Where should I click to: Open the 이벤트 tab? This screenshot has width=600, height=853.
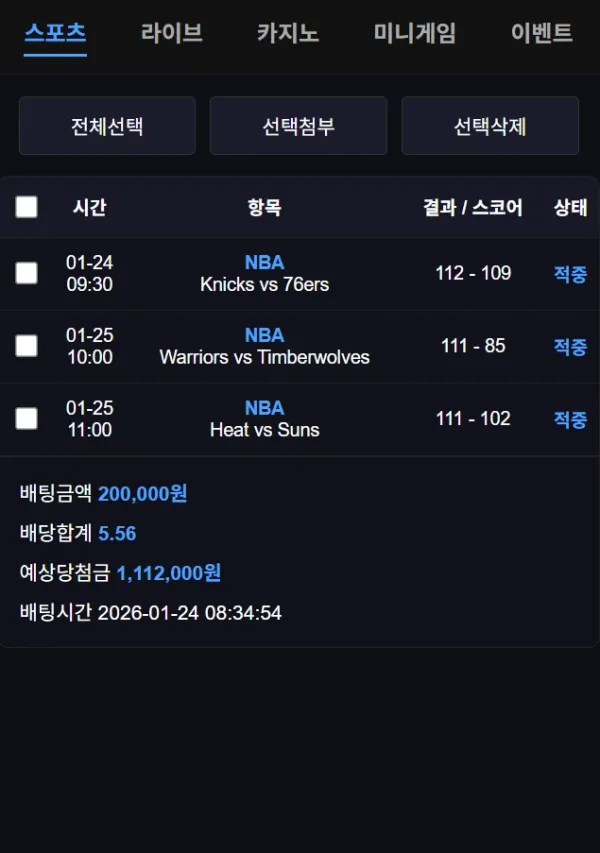[x=541, y=33]
